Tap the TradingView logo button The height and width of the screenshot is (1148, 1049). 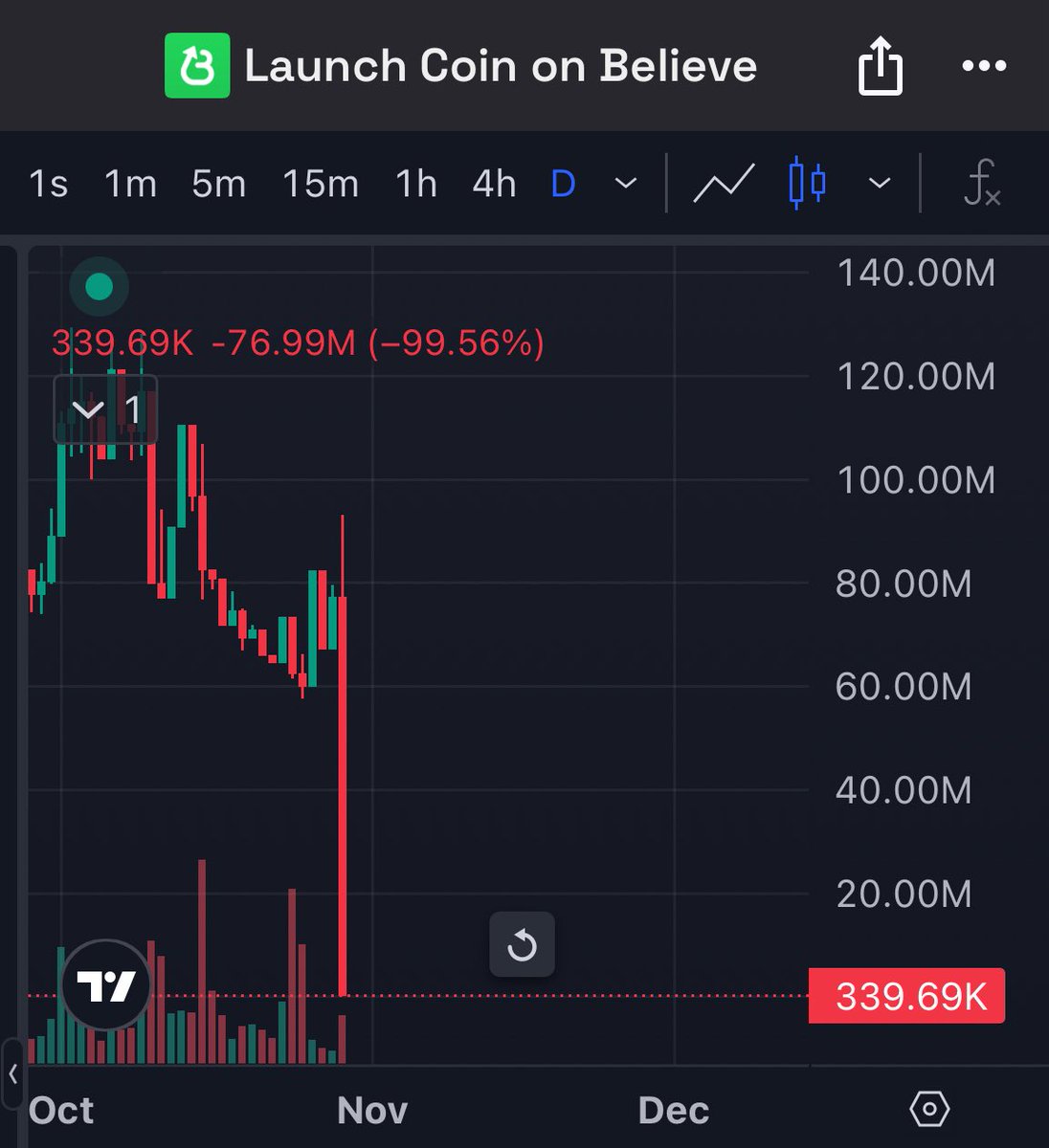pyautogui.click(x=105, y=985)
